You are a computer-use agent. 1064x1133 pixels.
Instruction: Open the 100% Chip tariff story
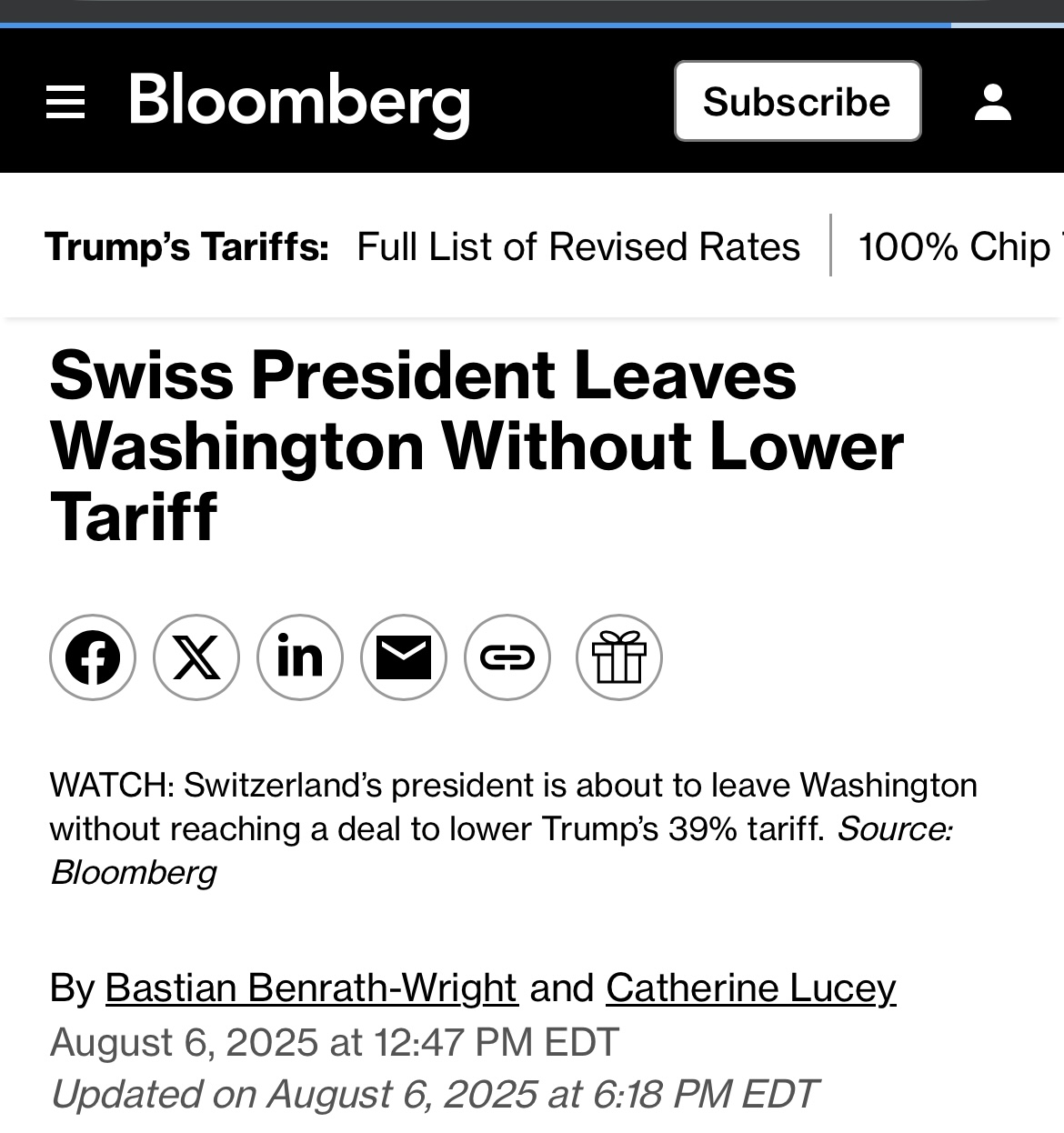point(956,246)
